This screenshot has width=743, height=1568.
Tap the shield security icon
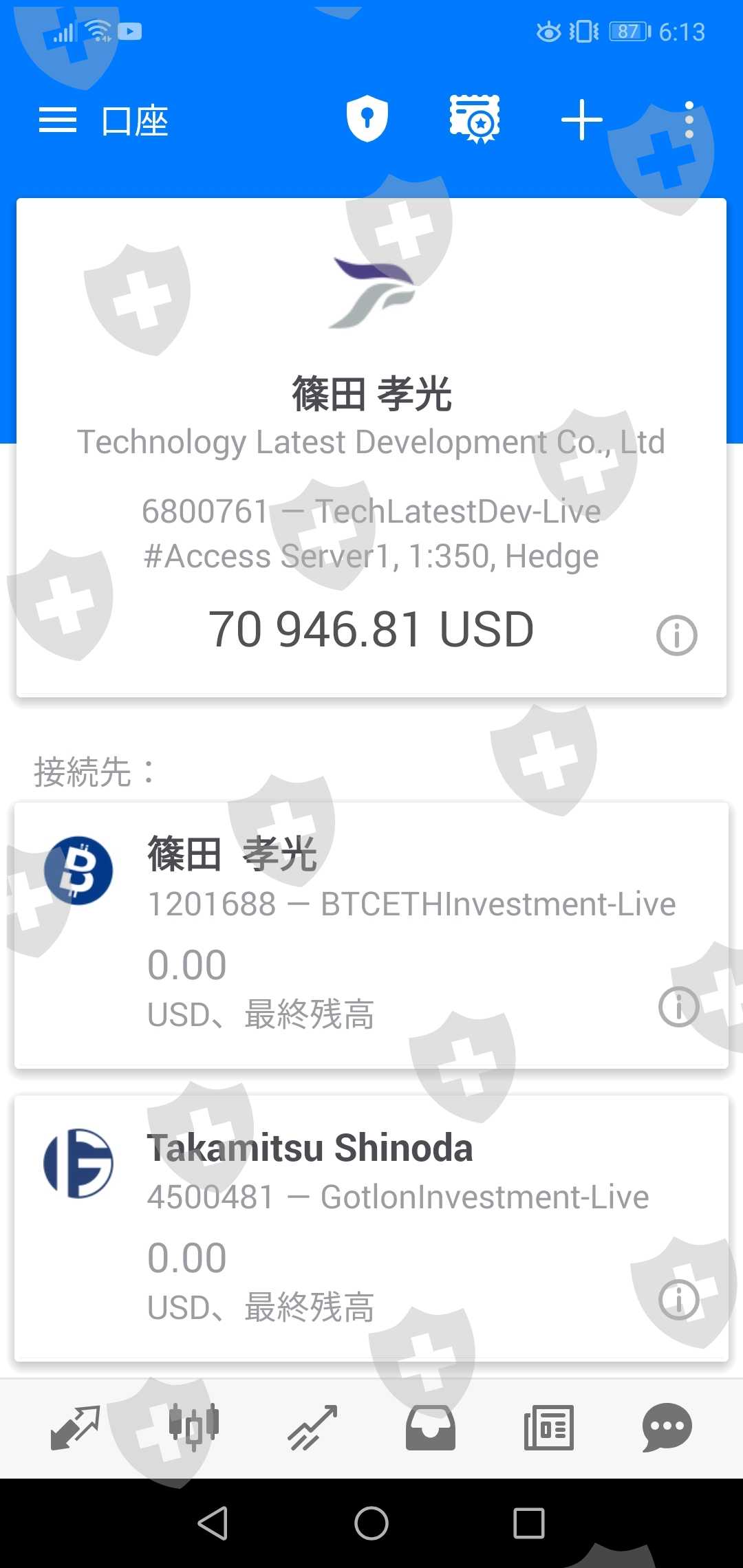(x=367, y=119)
